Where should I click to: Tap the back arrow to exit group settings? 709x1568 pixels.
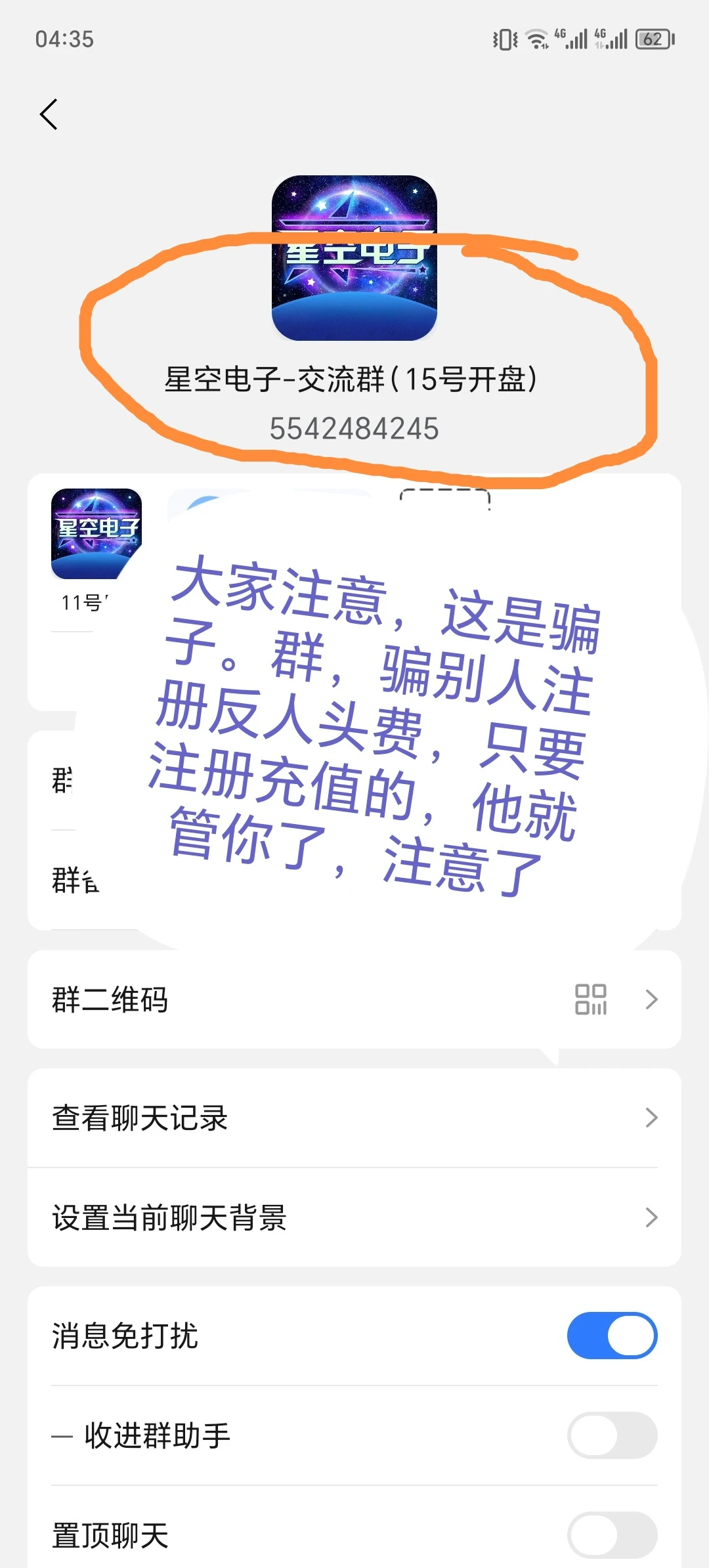point(49,115)
